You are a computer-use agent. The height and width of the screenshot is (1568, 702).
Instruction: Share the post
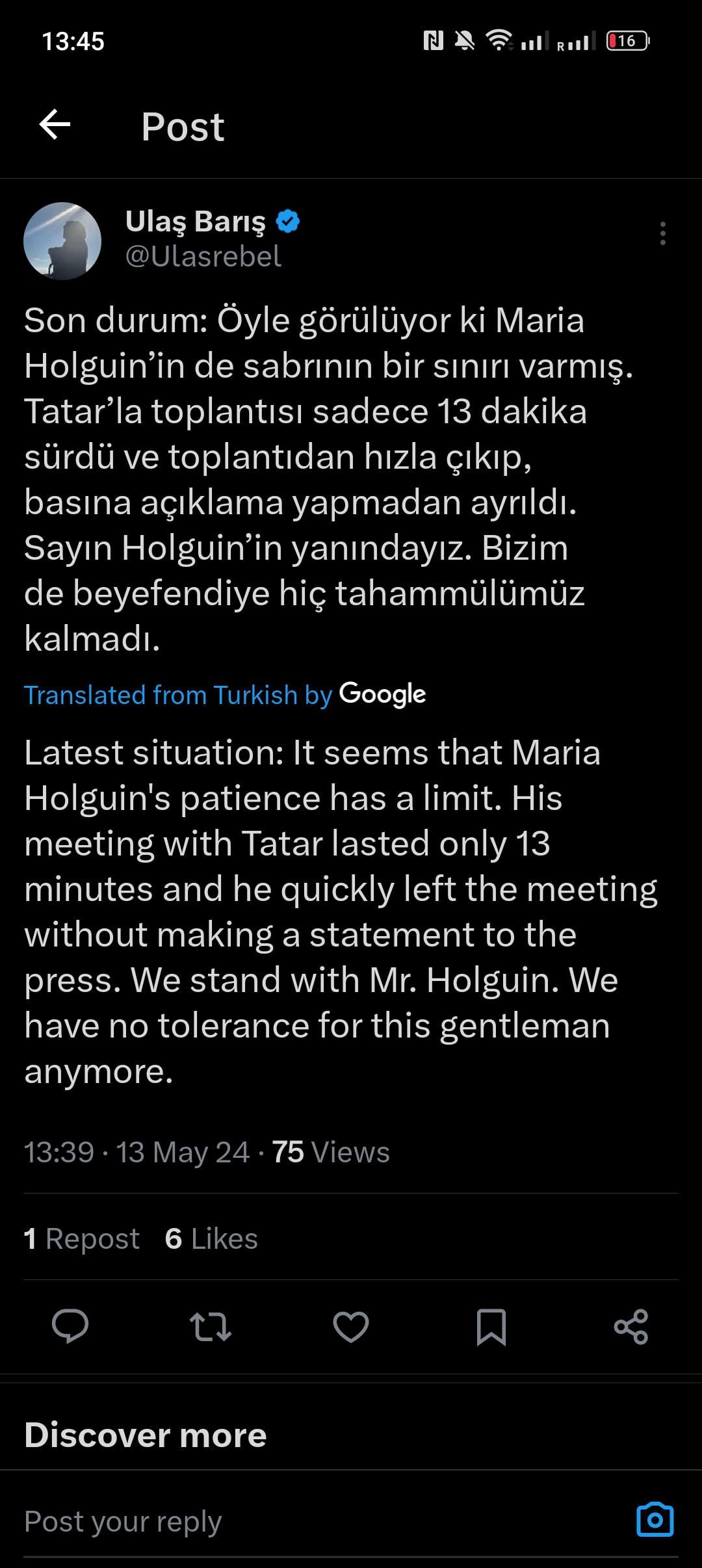tap(630, 1327)
